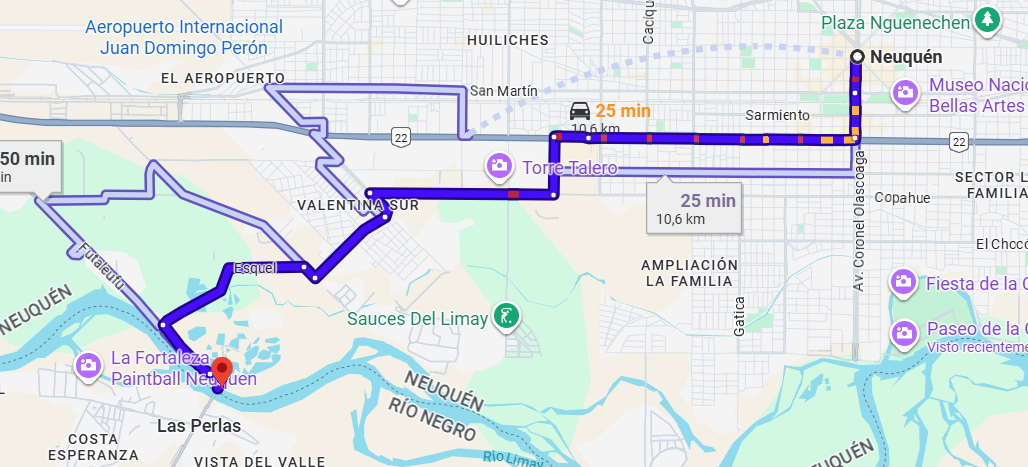The image size is (1028, 467).
Task: Select the Fiesta de la C camera marker
Action: (x=905, y=283)
